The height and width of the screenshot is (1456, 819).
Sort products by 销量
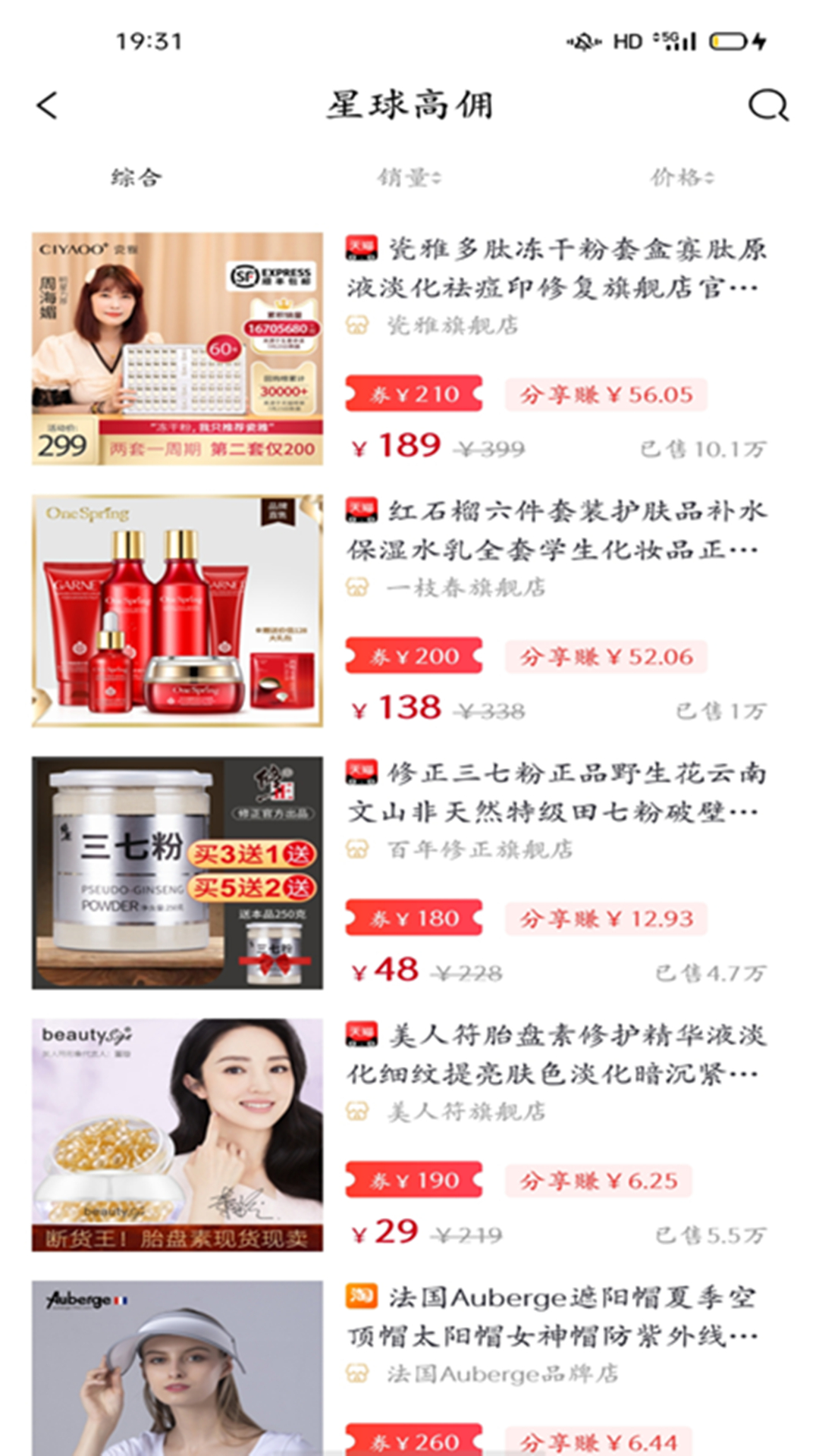pyautogui.click(x=409, y=177)
